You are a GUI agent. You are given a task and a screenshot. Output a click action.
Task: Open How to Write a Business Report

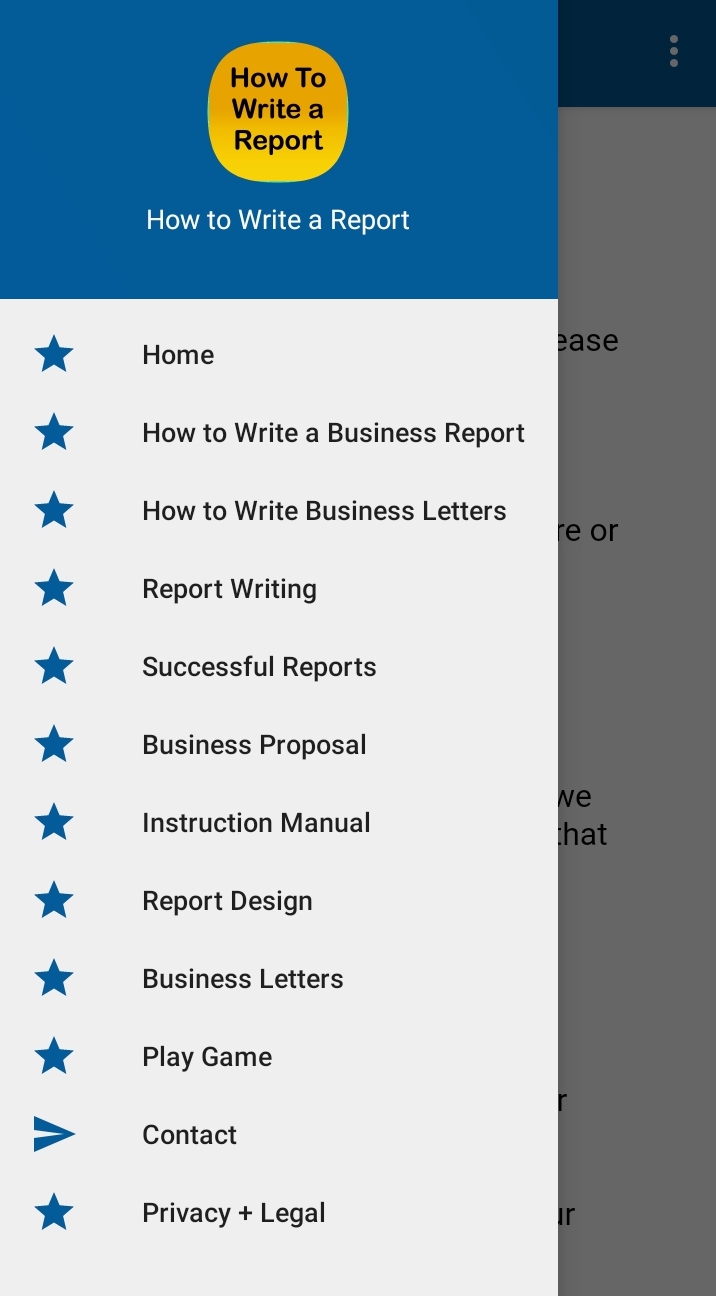pos(333,433)
